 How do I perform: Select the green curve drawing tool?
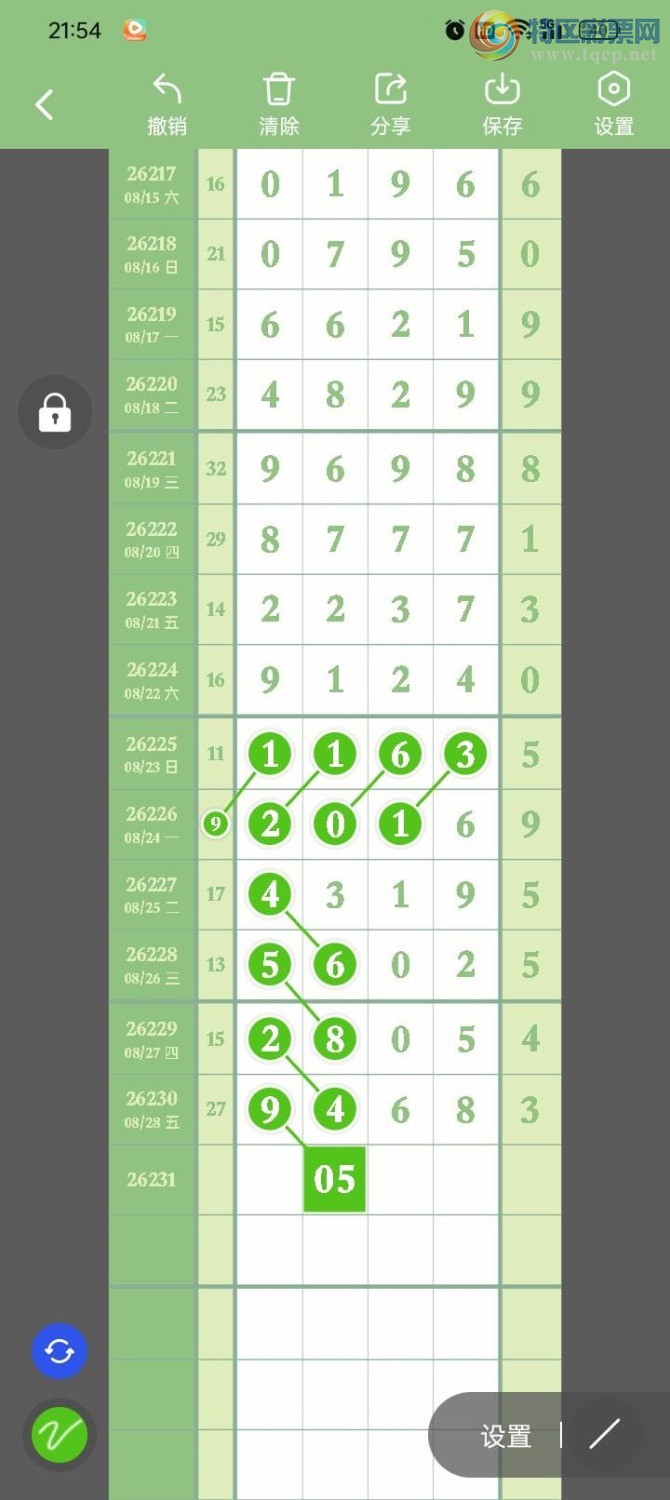[x=60, y=1436]
